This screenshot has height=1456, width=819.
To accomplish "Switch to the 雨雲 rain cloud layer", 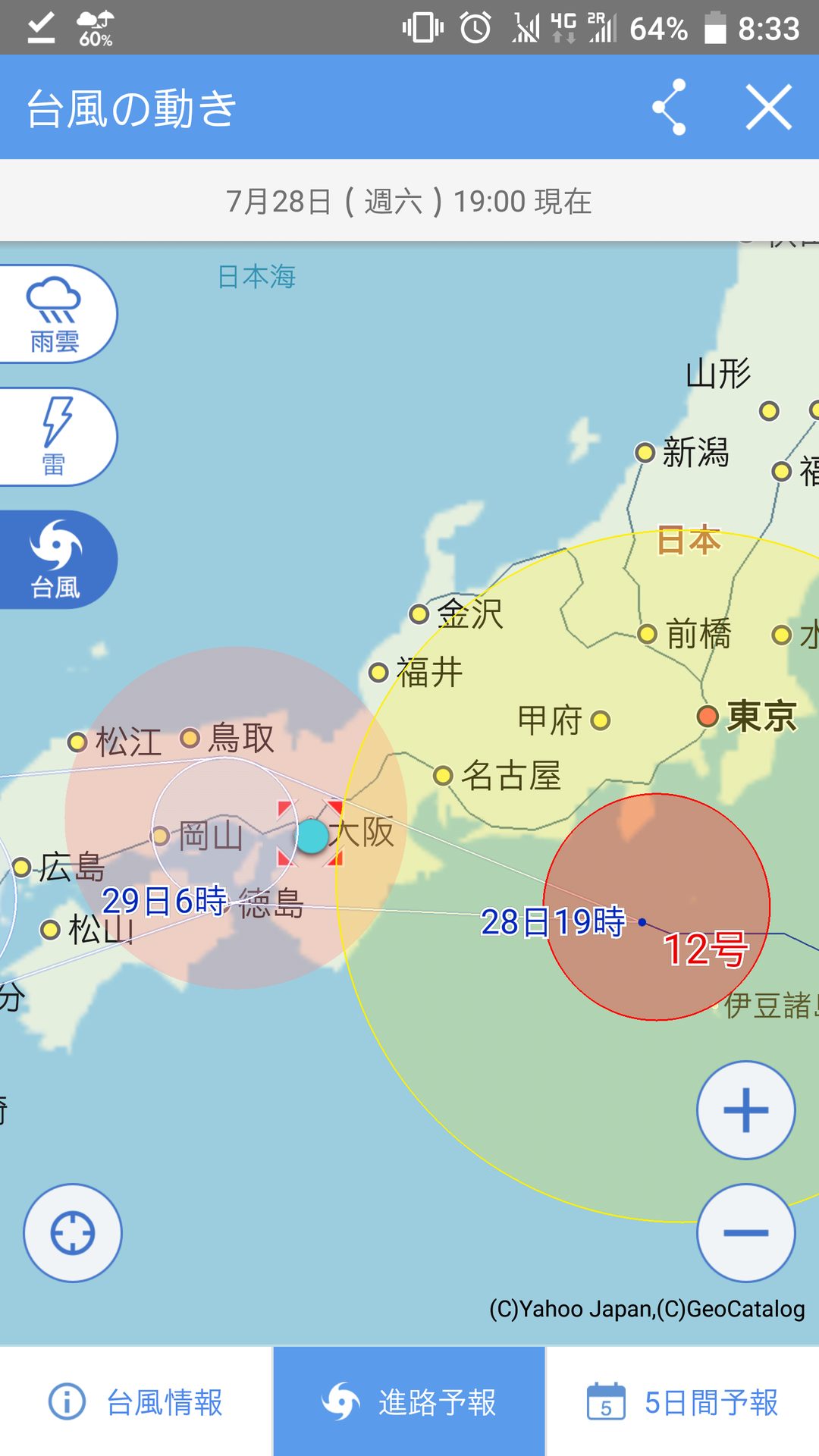I will tap(55, 314).
